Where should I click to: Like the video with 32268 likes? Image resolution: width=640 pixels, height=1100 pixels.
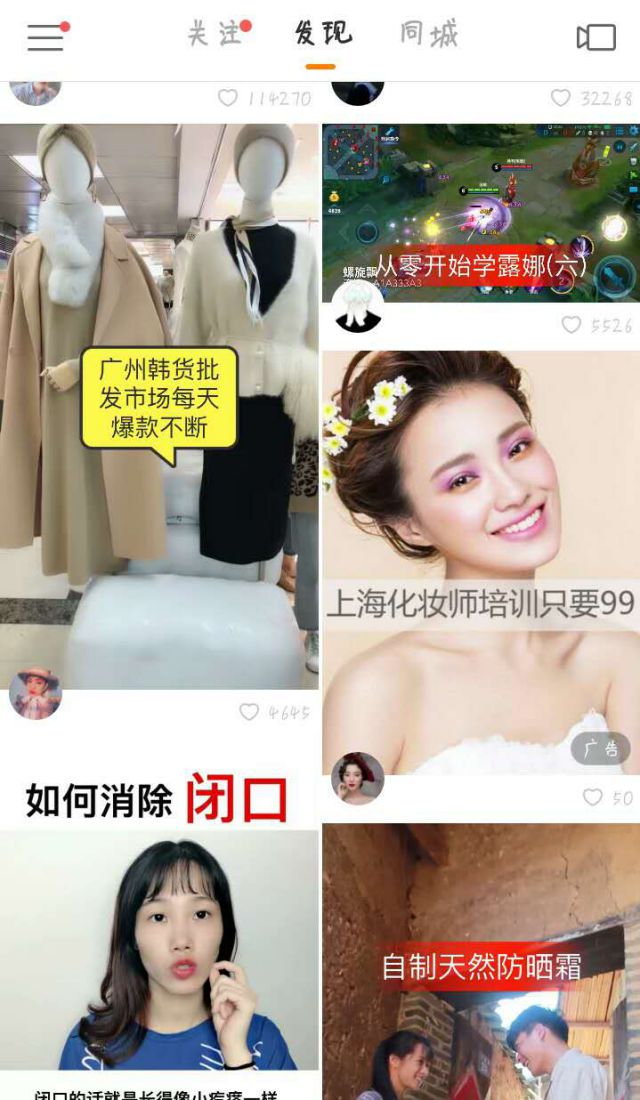click(562, 98)
